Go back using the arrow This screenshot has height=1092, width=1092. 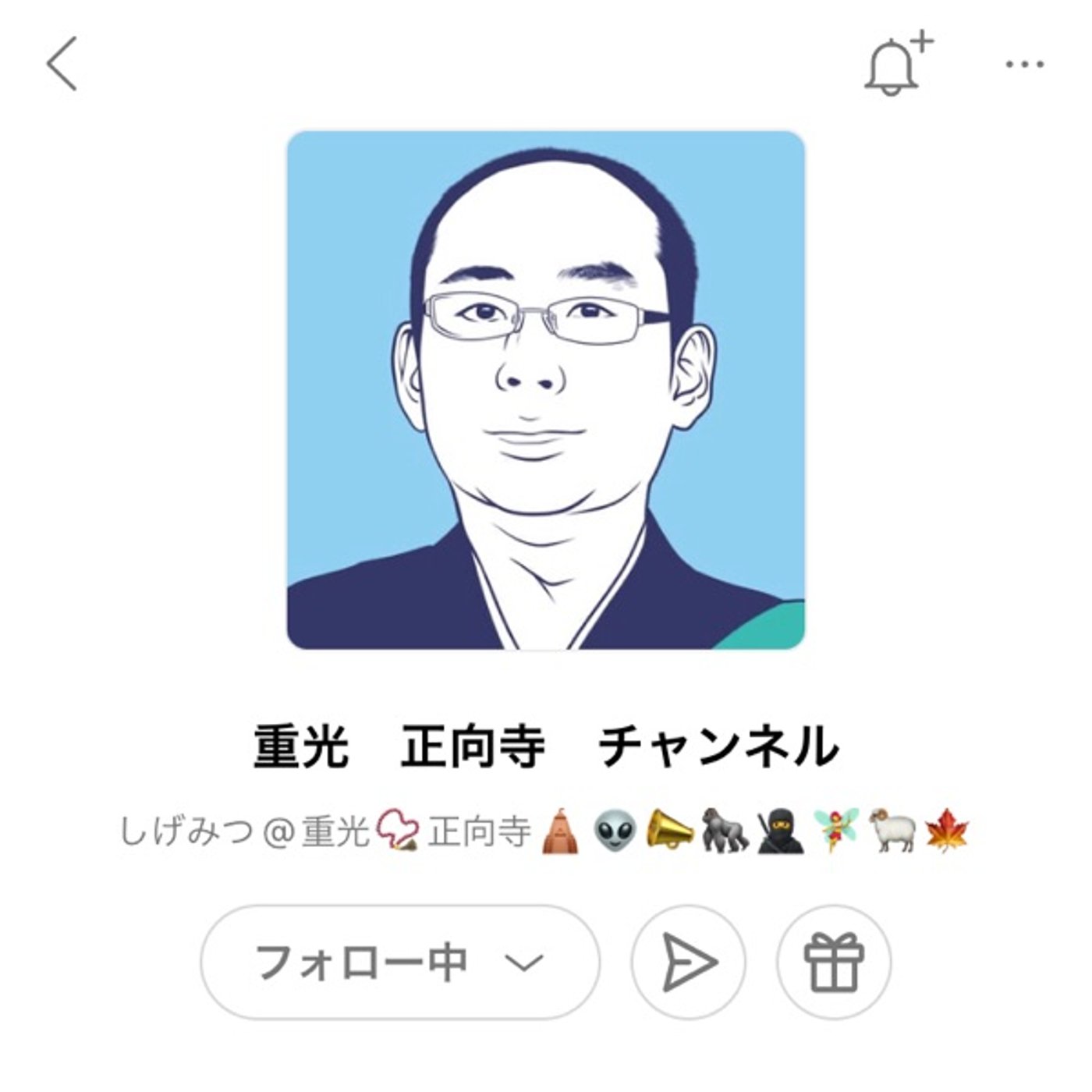tap(62, 64)
